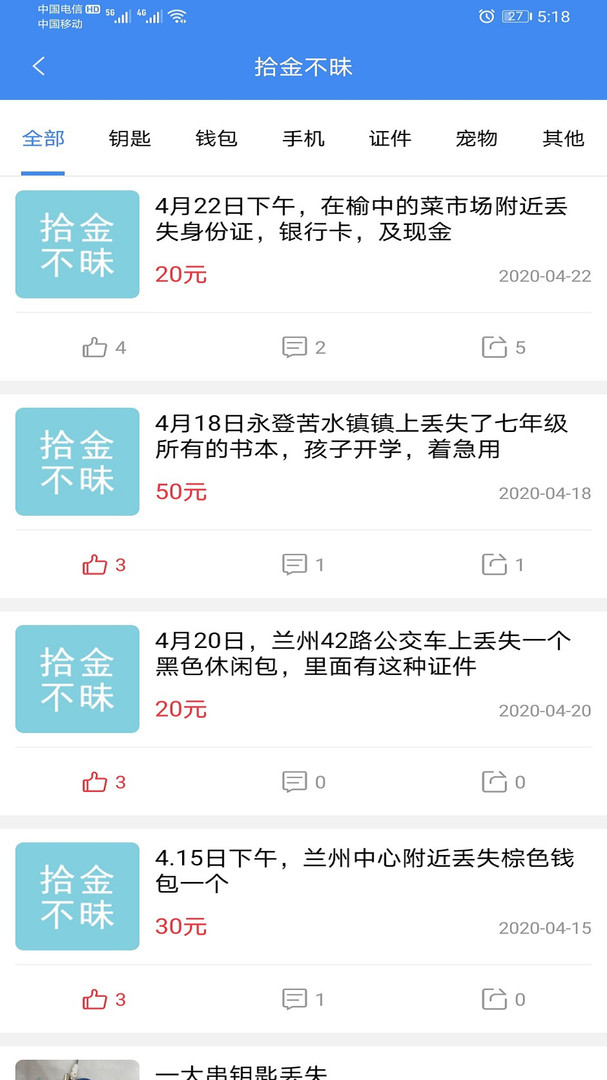Tap the like icon on 兰州中心 wallet post
The height and width of the screenshot is (1080, 607).
(x=94, y=999)
